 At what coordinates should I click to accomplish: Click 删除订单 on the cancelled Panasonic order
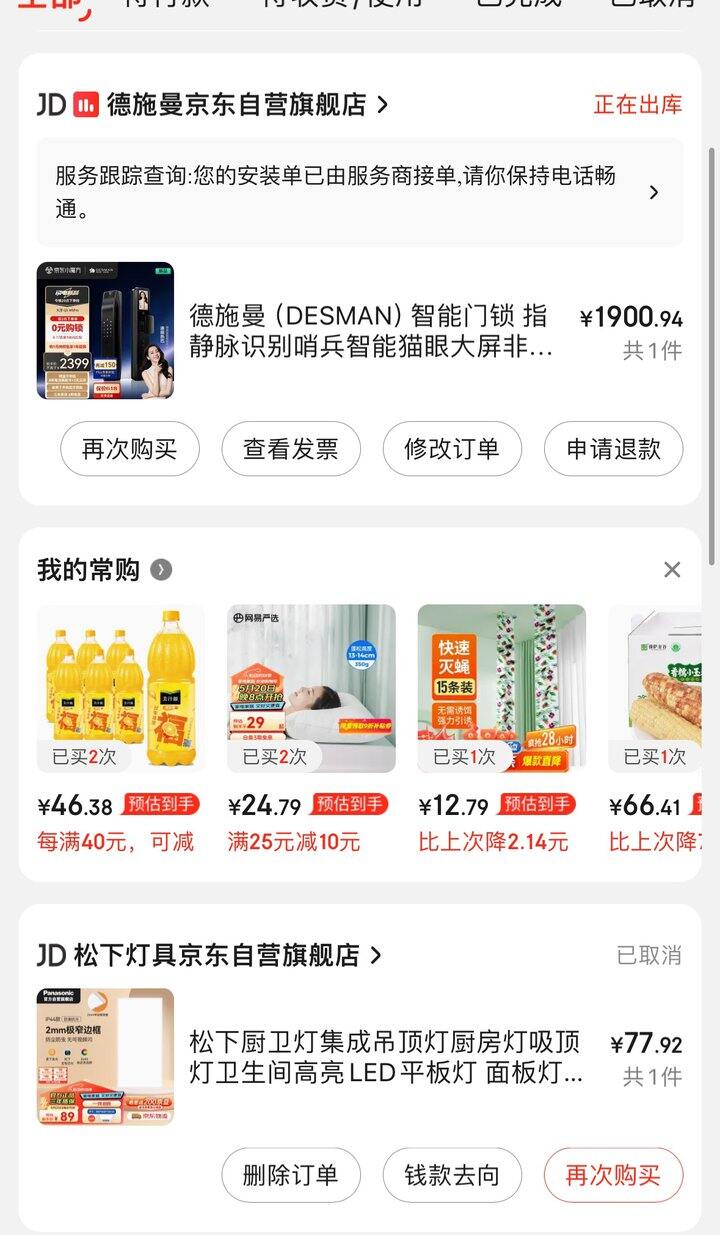pyautogui.click(x=291, y=1176)
